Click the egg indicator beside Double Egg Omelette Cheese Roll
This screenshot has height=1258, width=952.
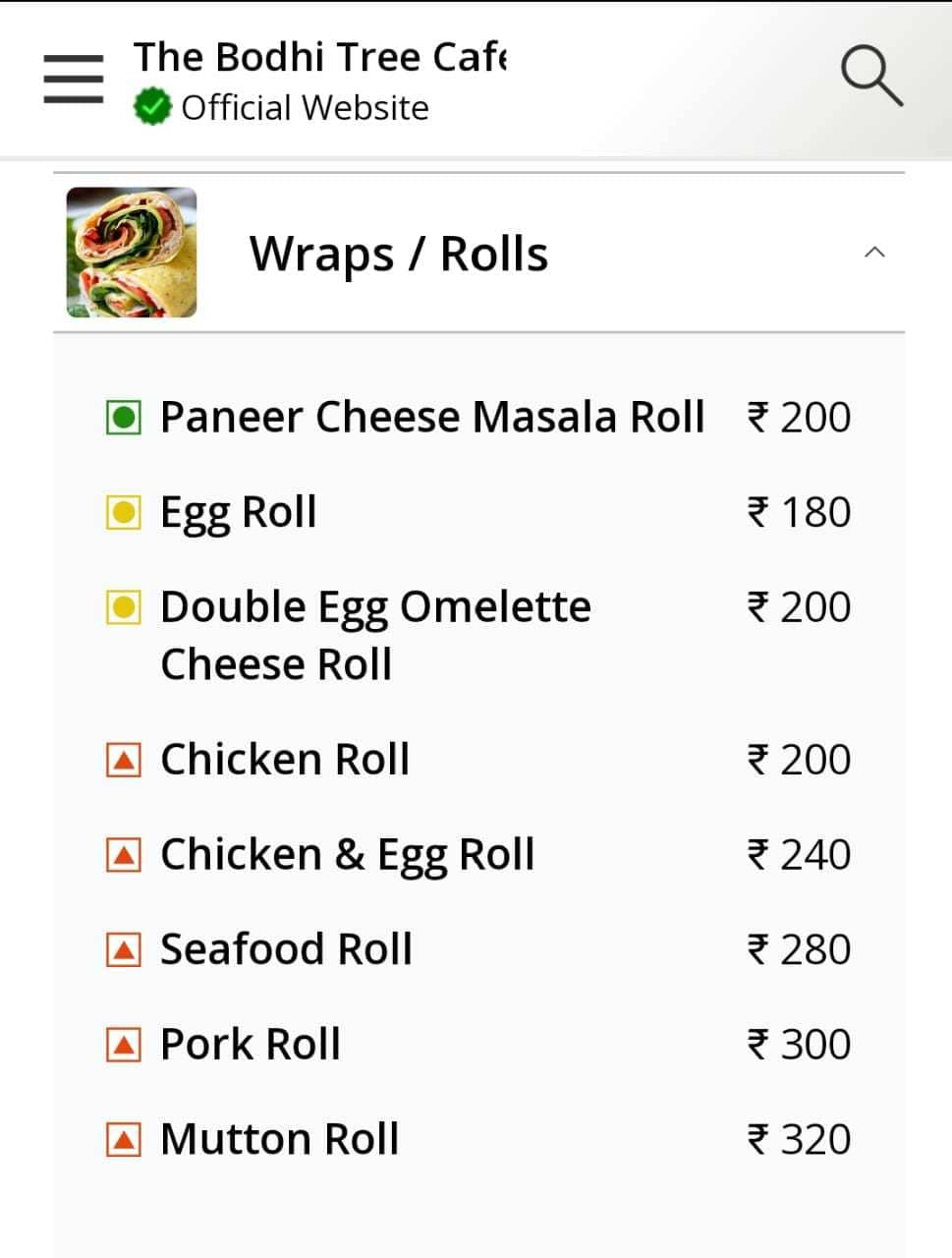click(x=124, y=605)
